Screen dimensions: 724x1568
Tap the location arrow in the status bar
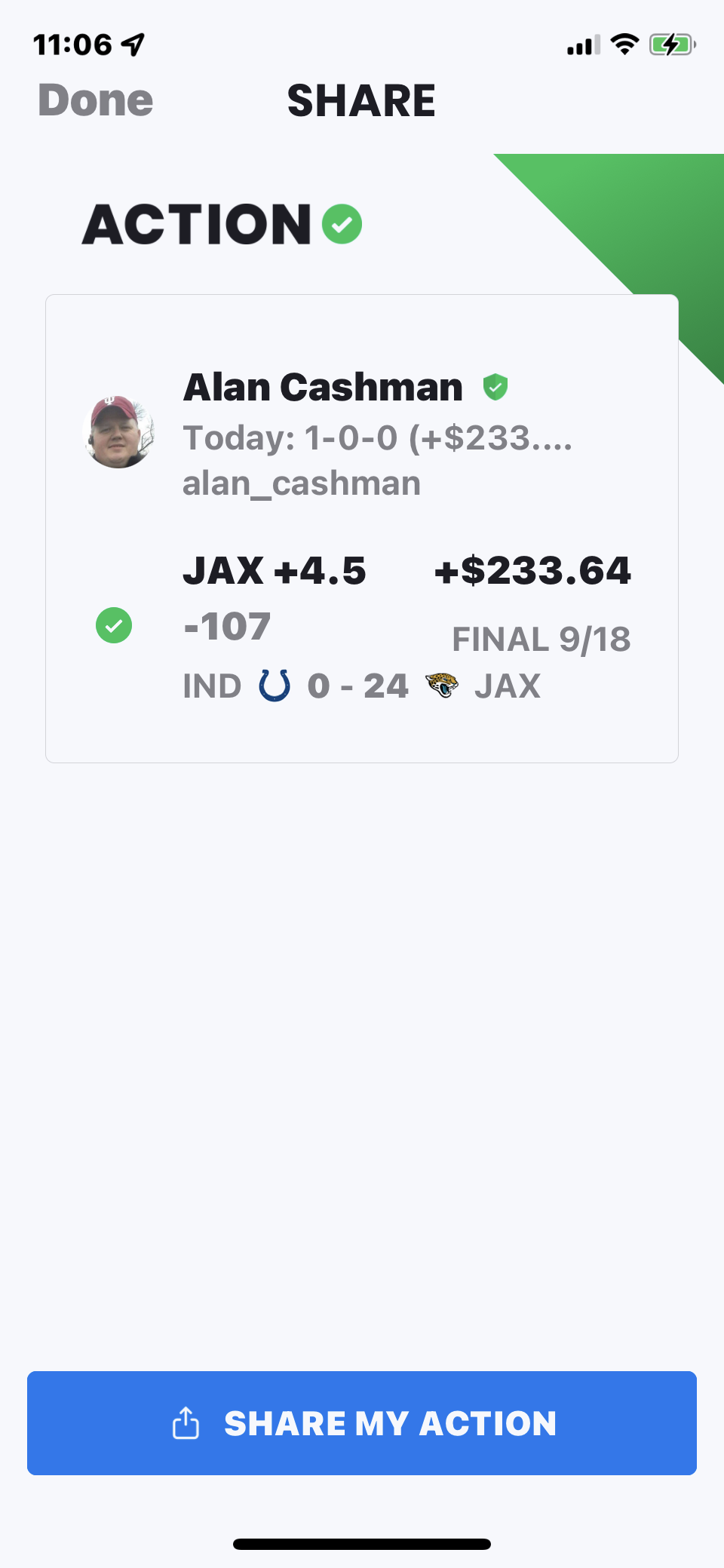(133, 43)
